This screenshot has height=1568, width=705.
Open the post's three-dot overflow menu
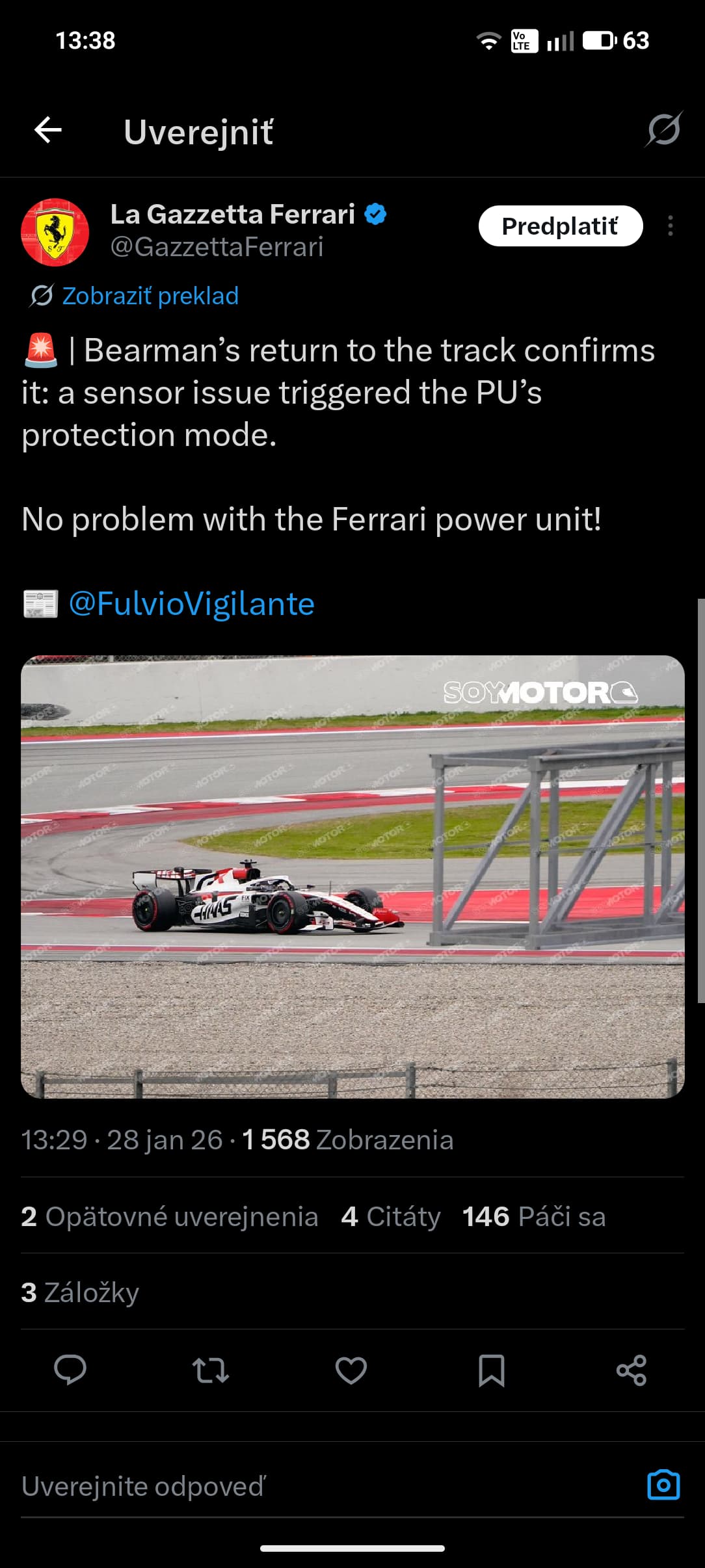pos(670,226)
